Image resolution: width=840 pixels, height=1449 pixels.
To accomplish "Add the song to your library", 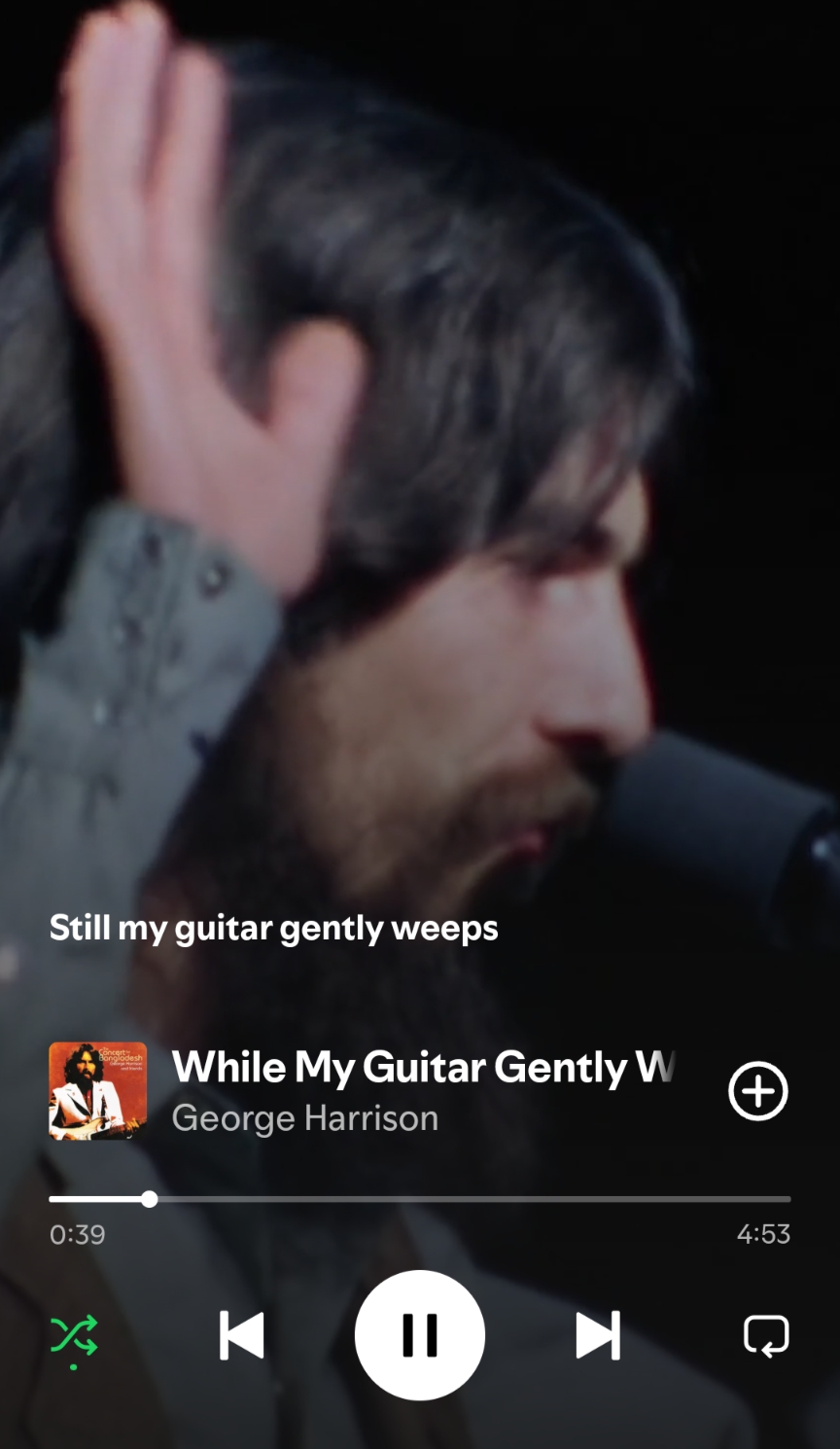I will coord(758,1091).
